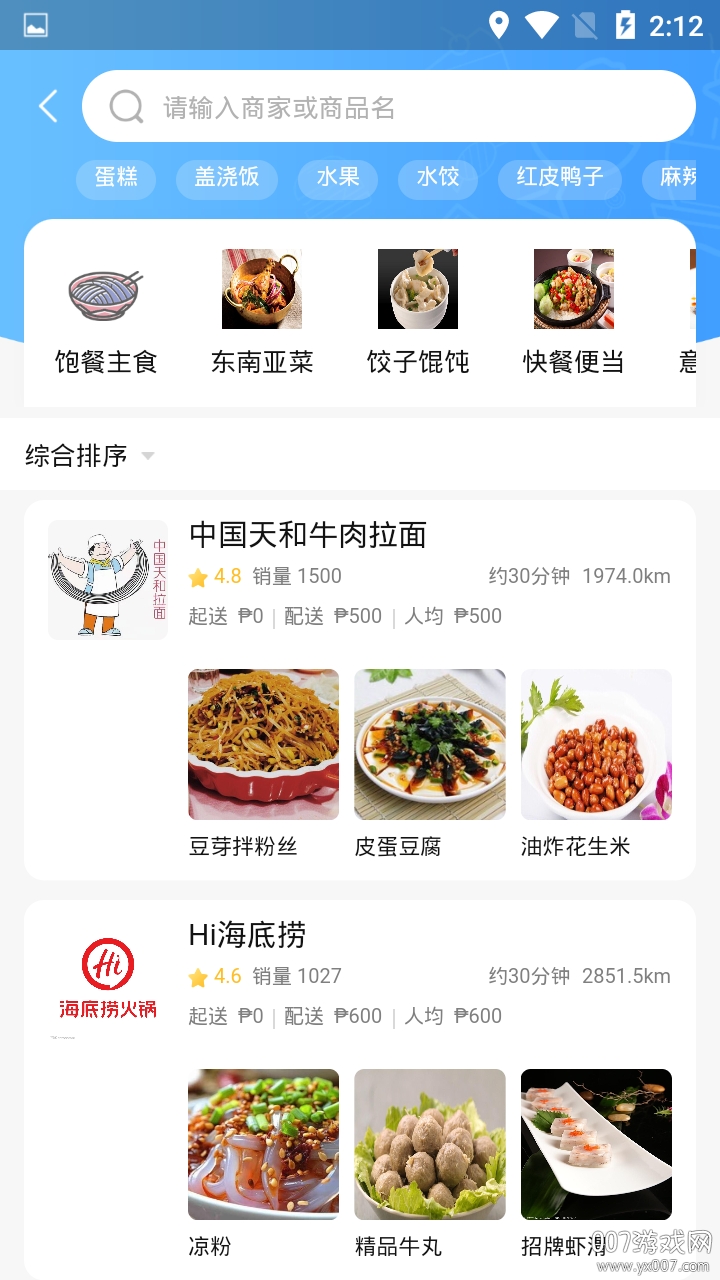Open the 综合排序 sort dropdown
Screen dimensions: 720x1280
click(87, 456)
